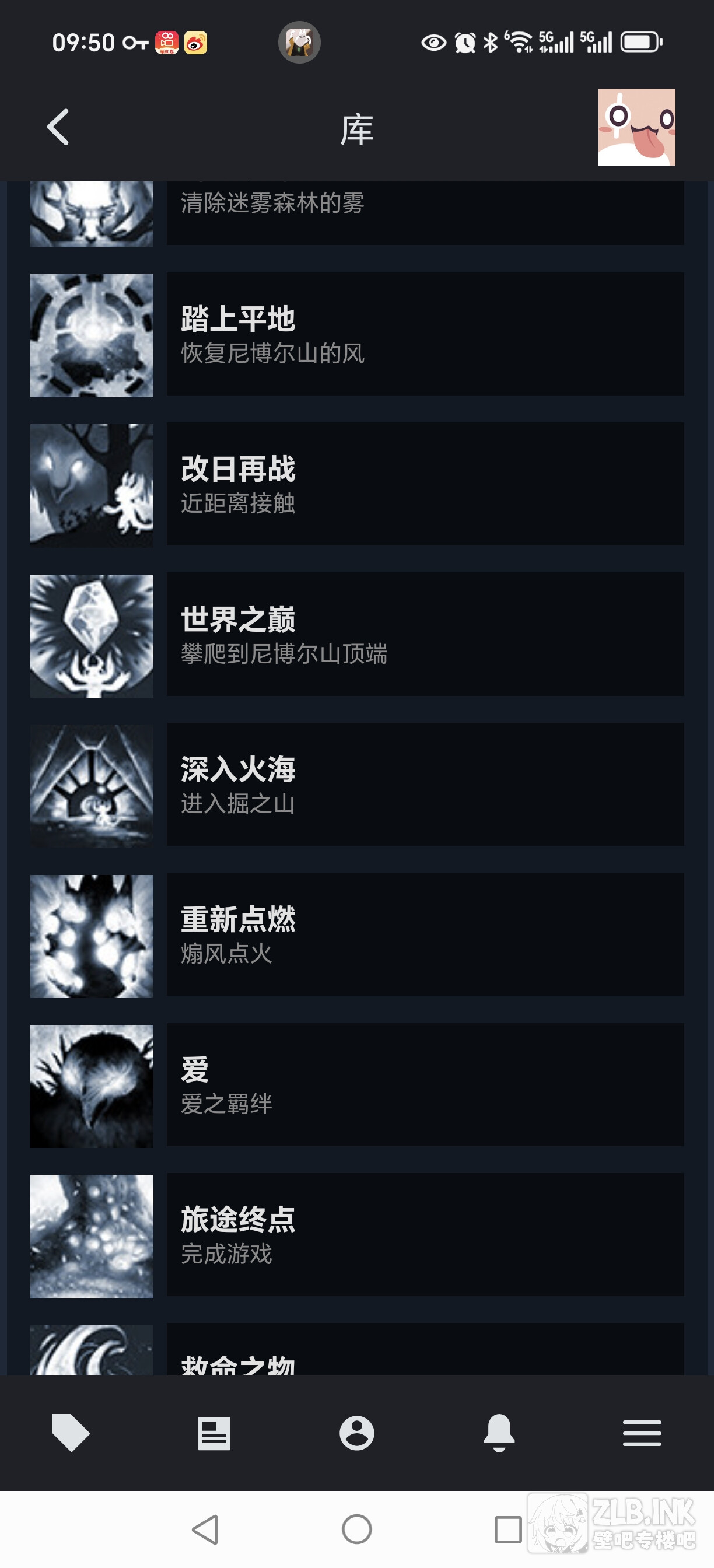The width and height of the screenshot is (714, 1568).
Task: Open the notifications bell
Action: tap(499, 1433)
